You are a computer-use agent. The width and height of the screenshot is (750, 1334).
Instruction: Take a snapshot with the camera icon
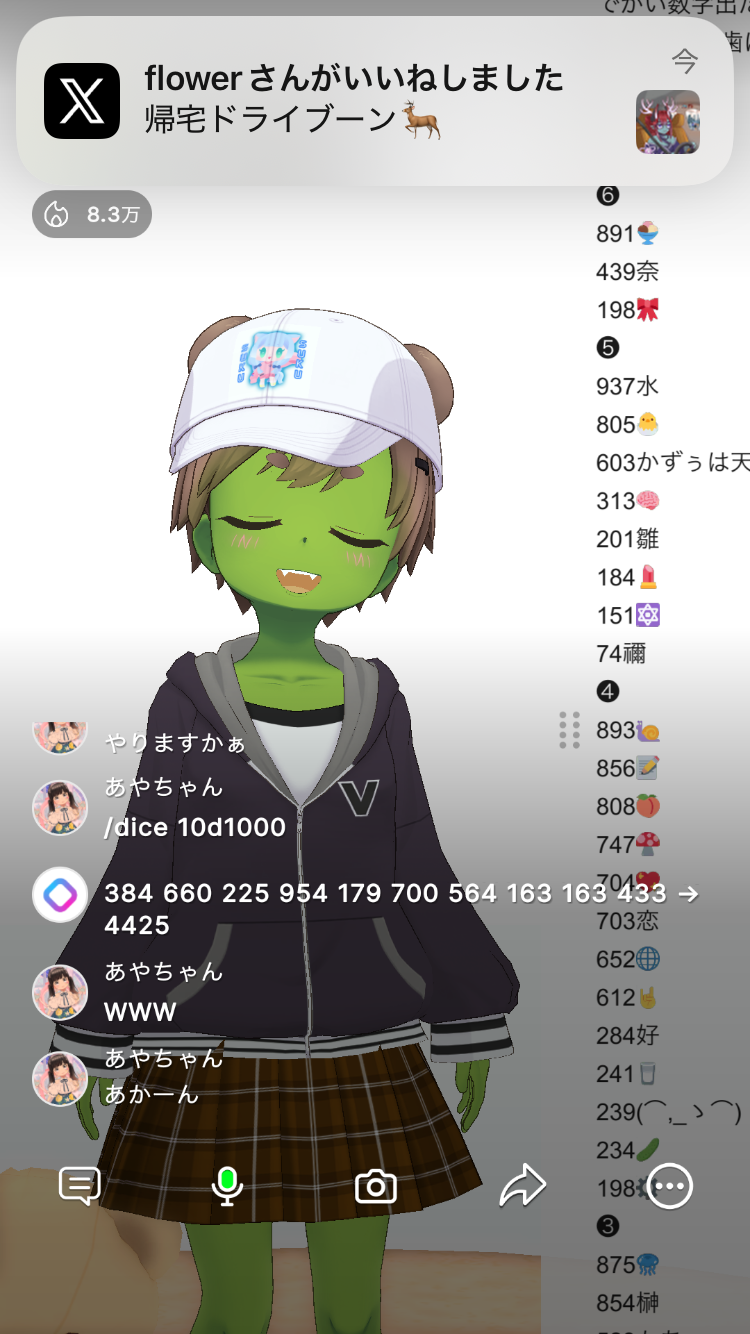376,1187
